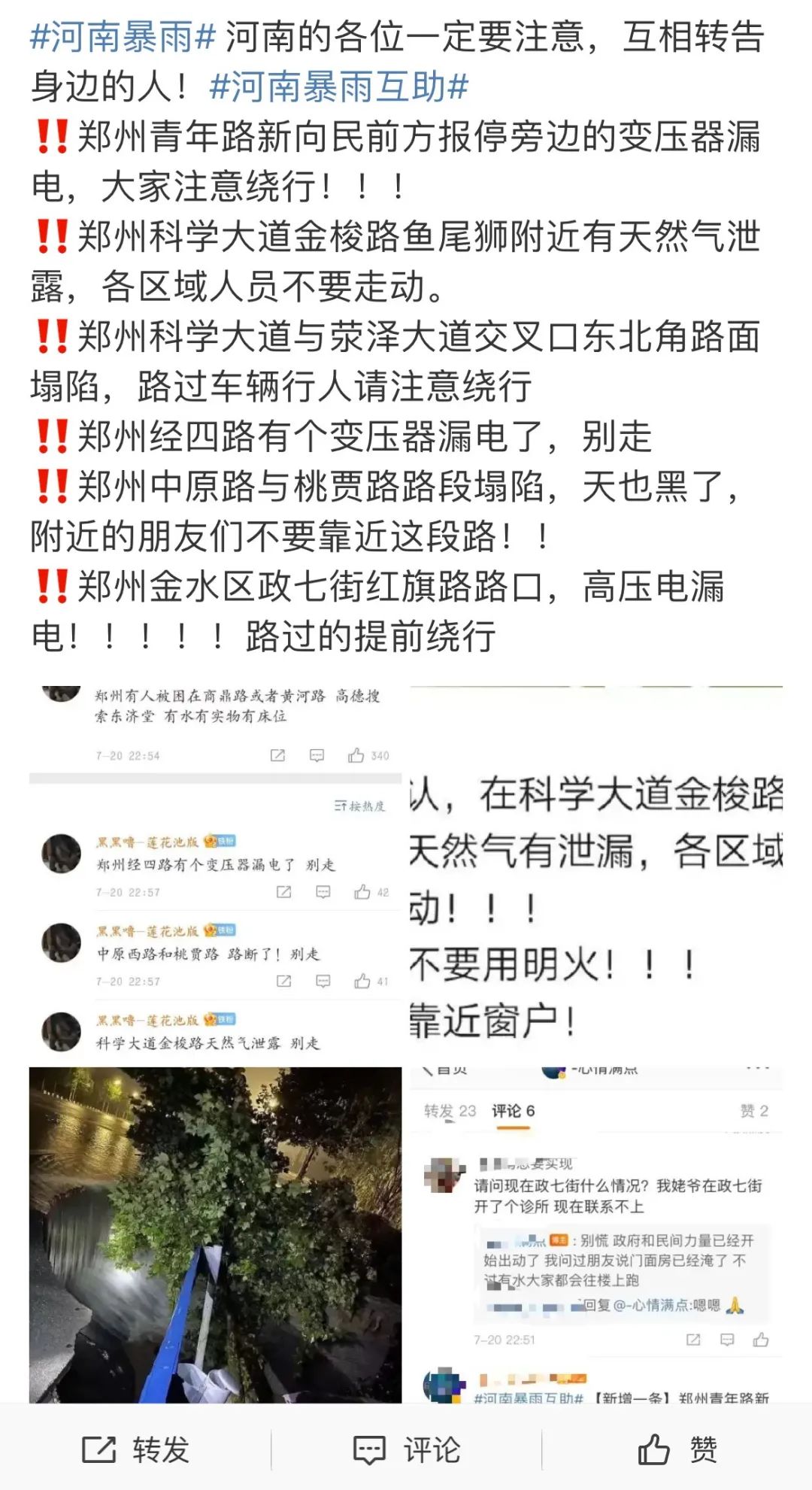
Task: Open the attached image showing 转发 23 comments
Action: [x=595, y=1234]
